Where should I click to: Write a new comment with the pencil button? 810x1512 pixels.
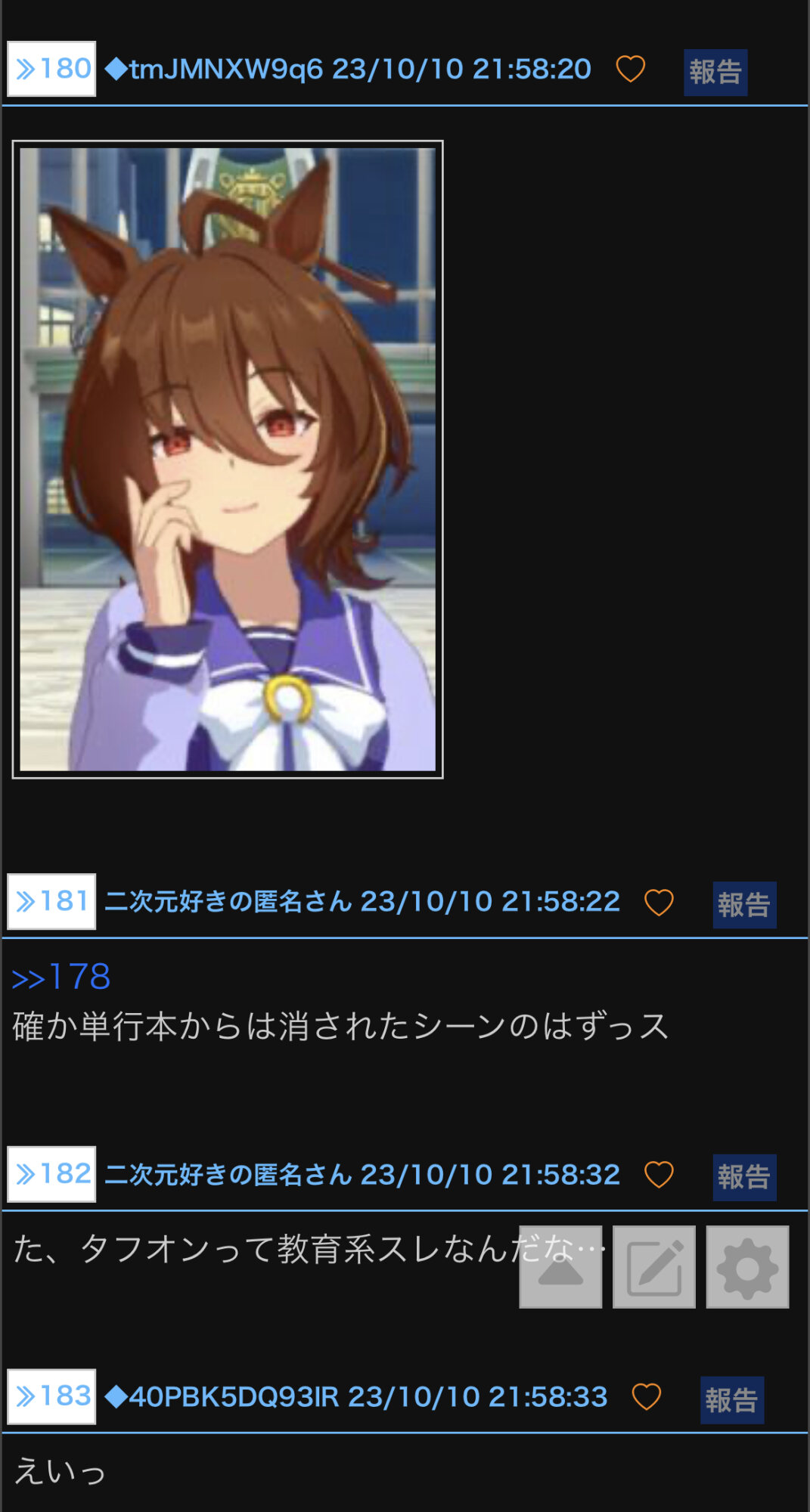coord(654,1267)
